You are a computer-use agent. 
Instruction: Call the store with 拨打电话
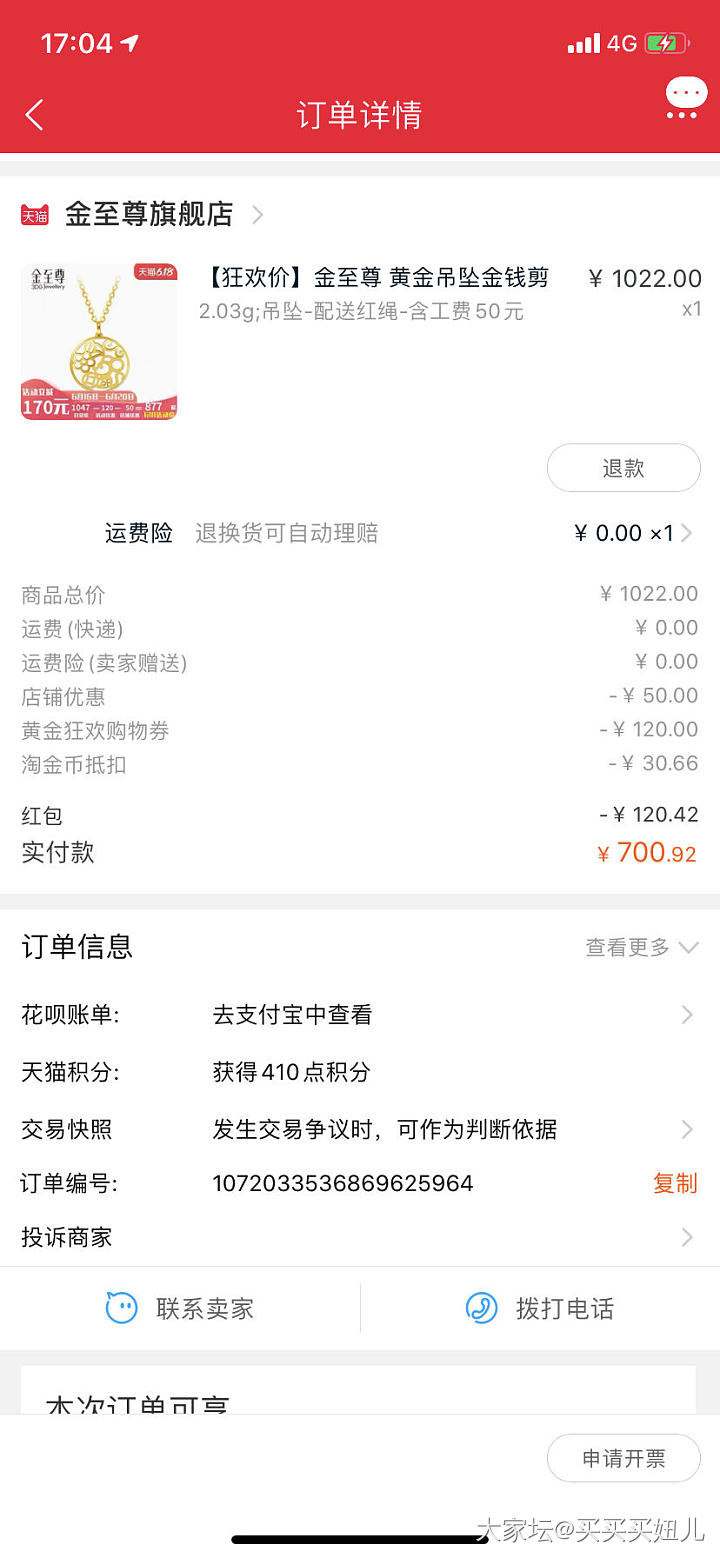540,1308
